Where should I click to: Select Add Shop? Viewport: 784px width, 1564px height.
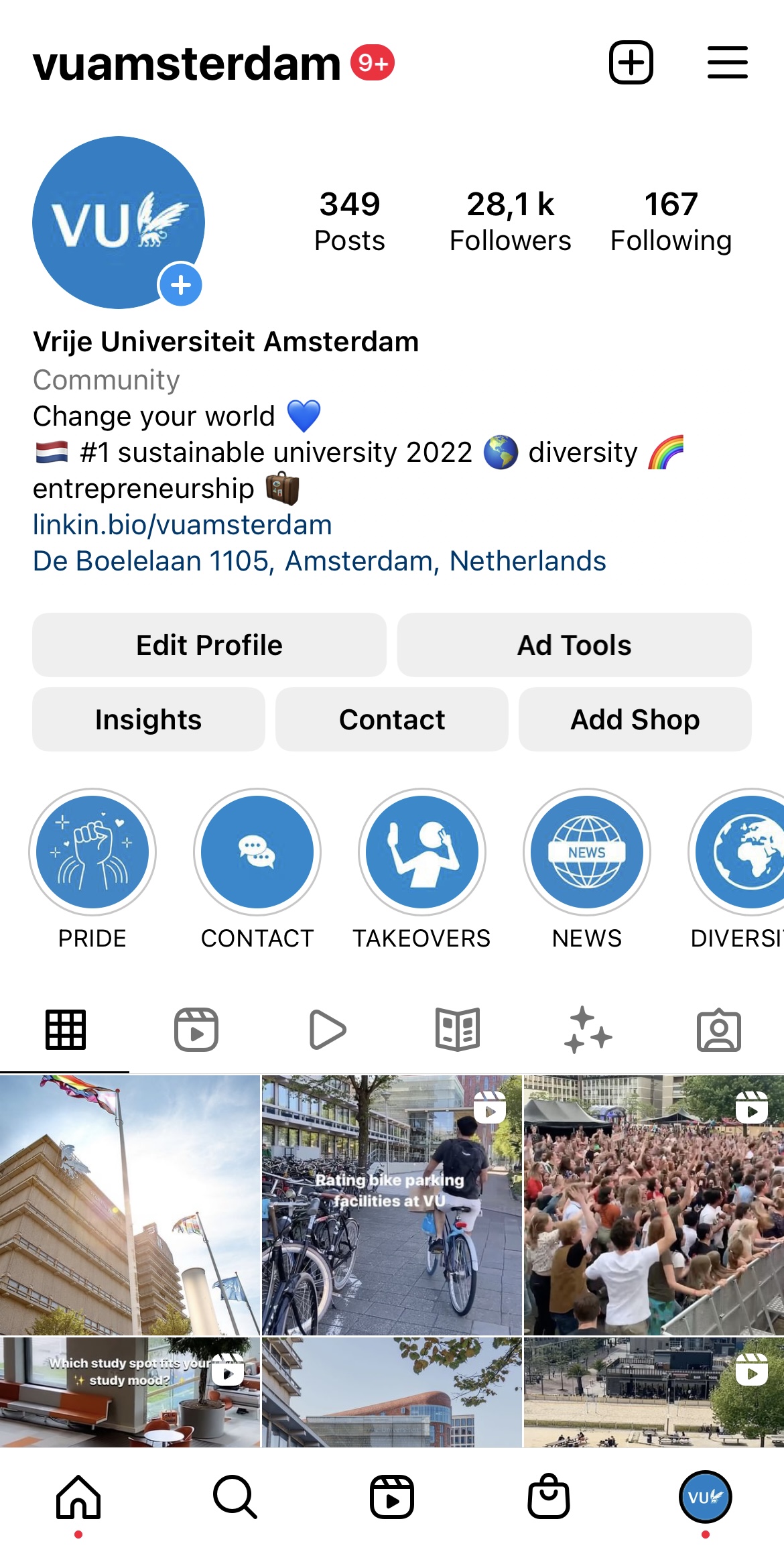pos(635,719)
